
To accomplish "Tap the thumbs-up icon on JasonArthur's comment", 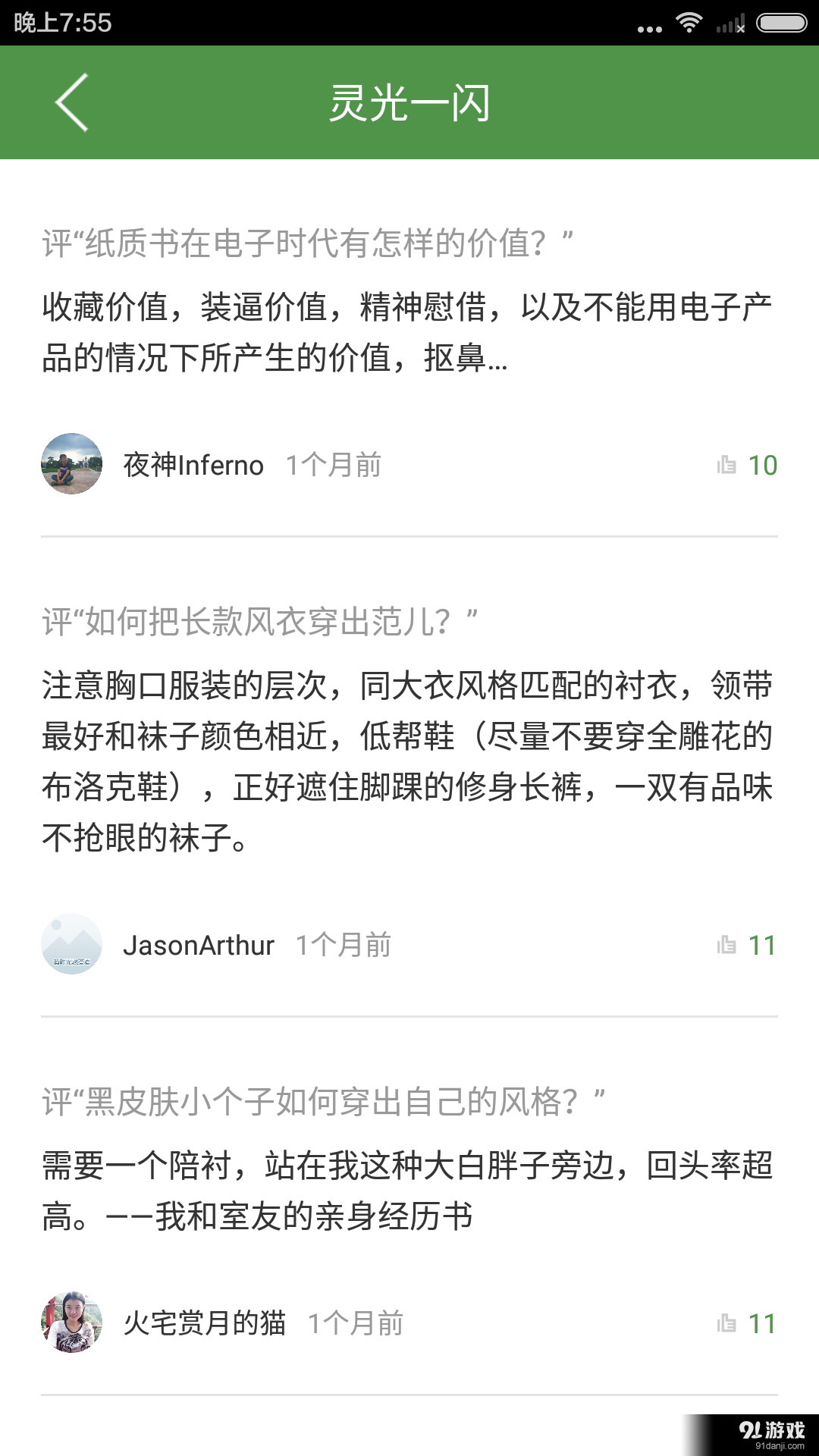I will (726, 946).
